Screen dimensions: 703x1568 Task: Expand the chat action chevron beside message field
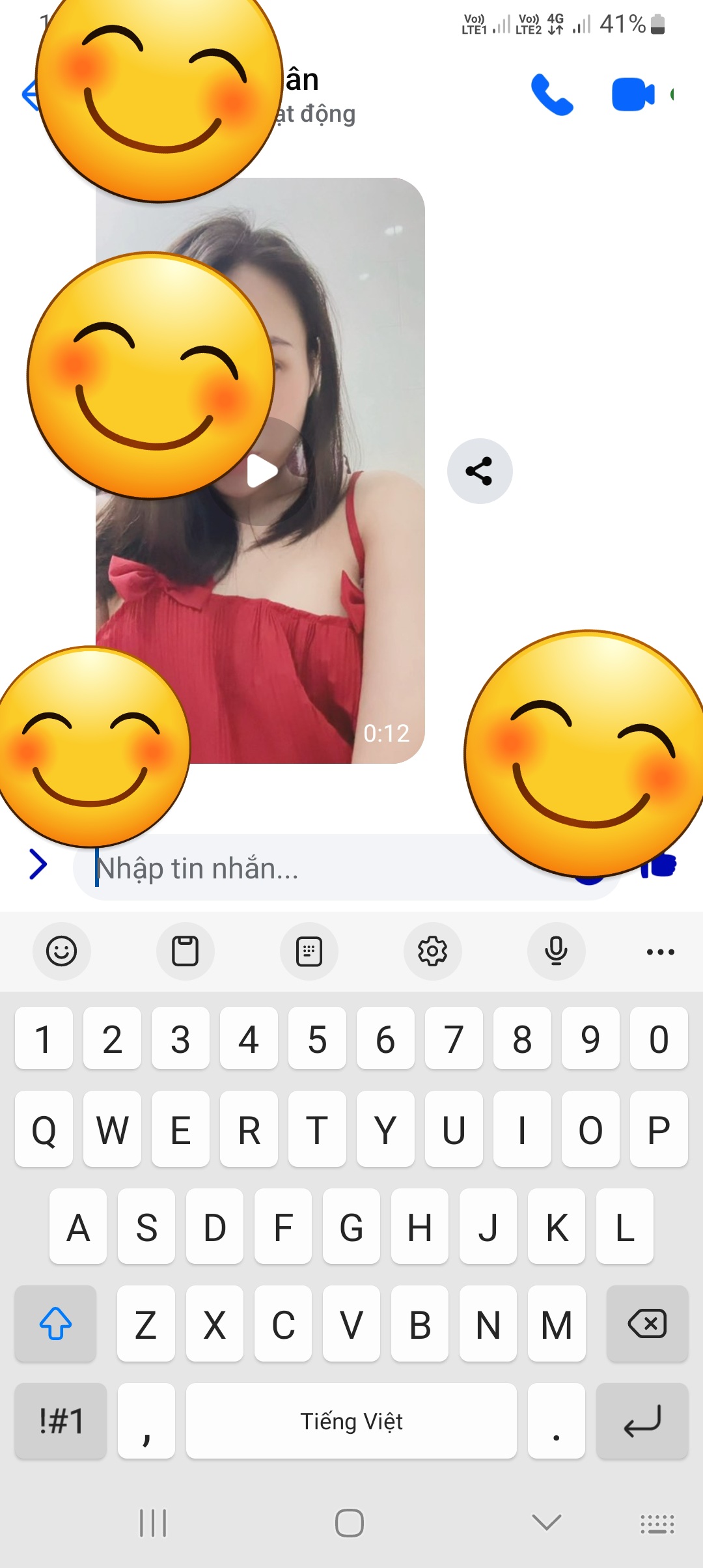(x=38, y=865)
